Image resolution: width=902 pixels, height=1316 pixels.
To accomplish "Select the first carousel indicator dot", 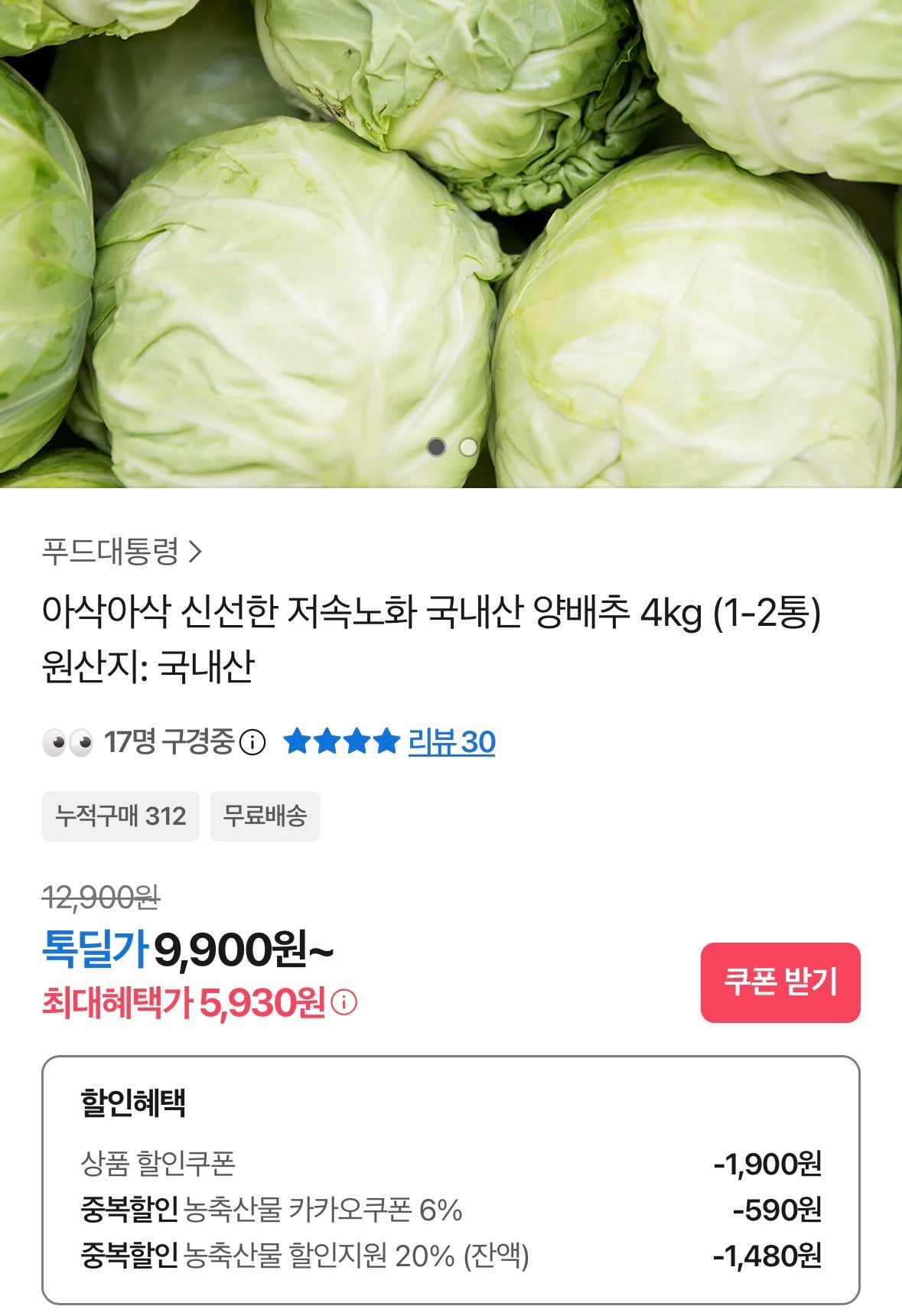I will 437,448.
